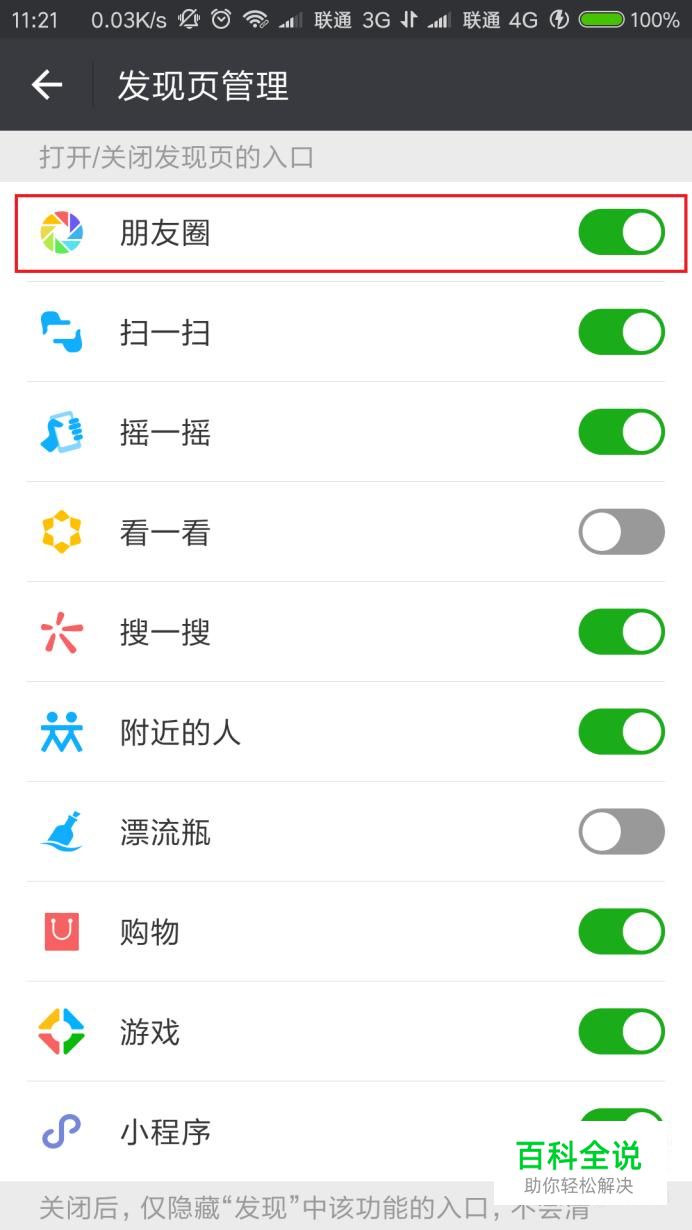Toggle off 游戏
This screenshot has height=1230, width=692.
click(621, 1032)
